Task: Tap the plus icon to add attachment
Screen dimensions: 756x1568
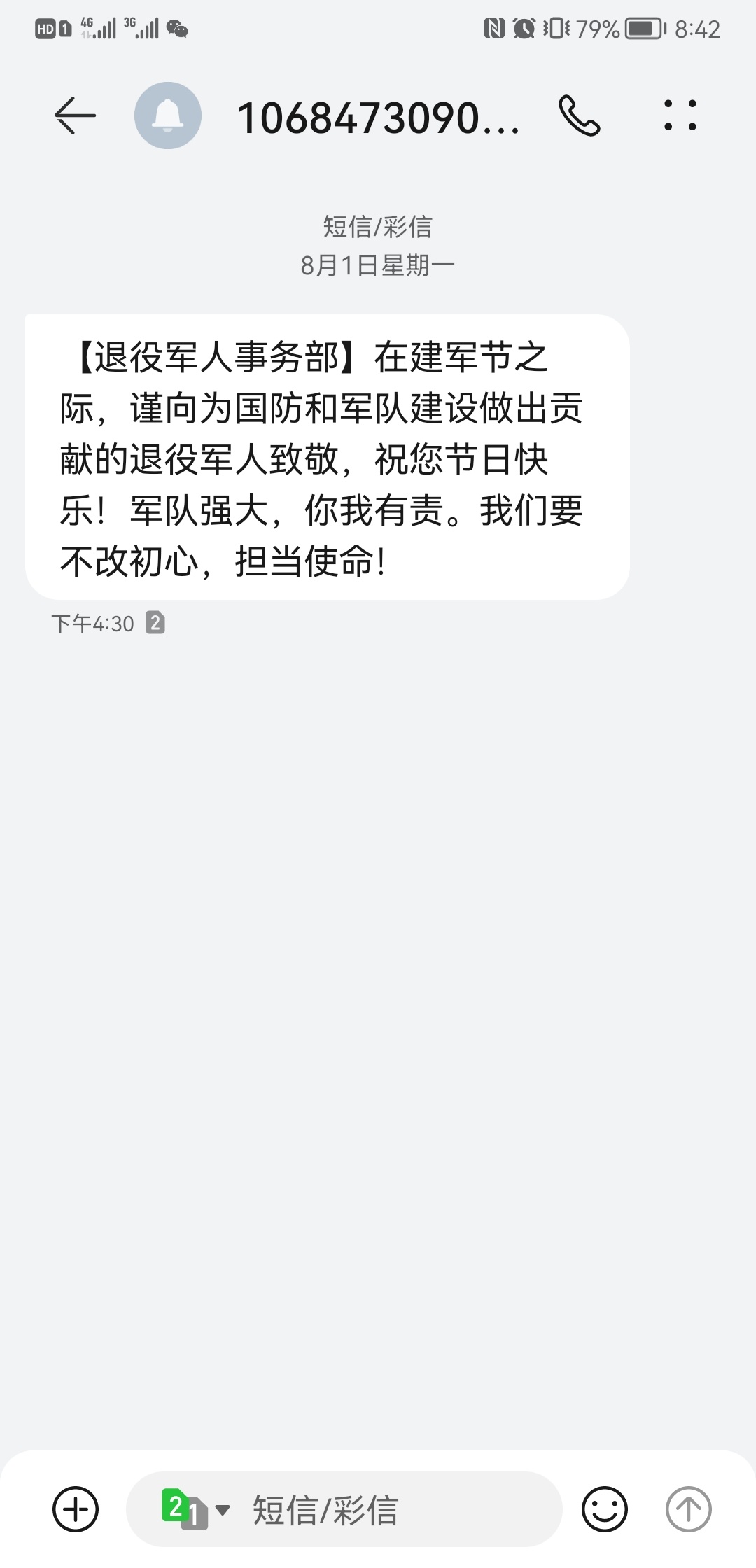Action: click(76, 1508)
